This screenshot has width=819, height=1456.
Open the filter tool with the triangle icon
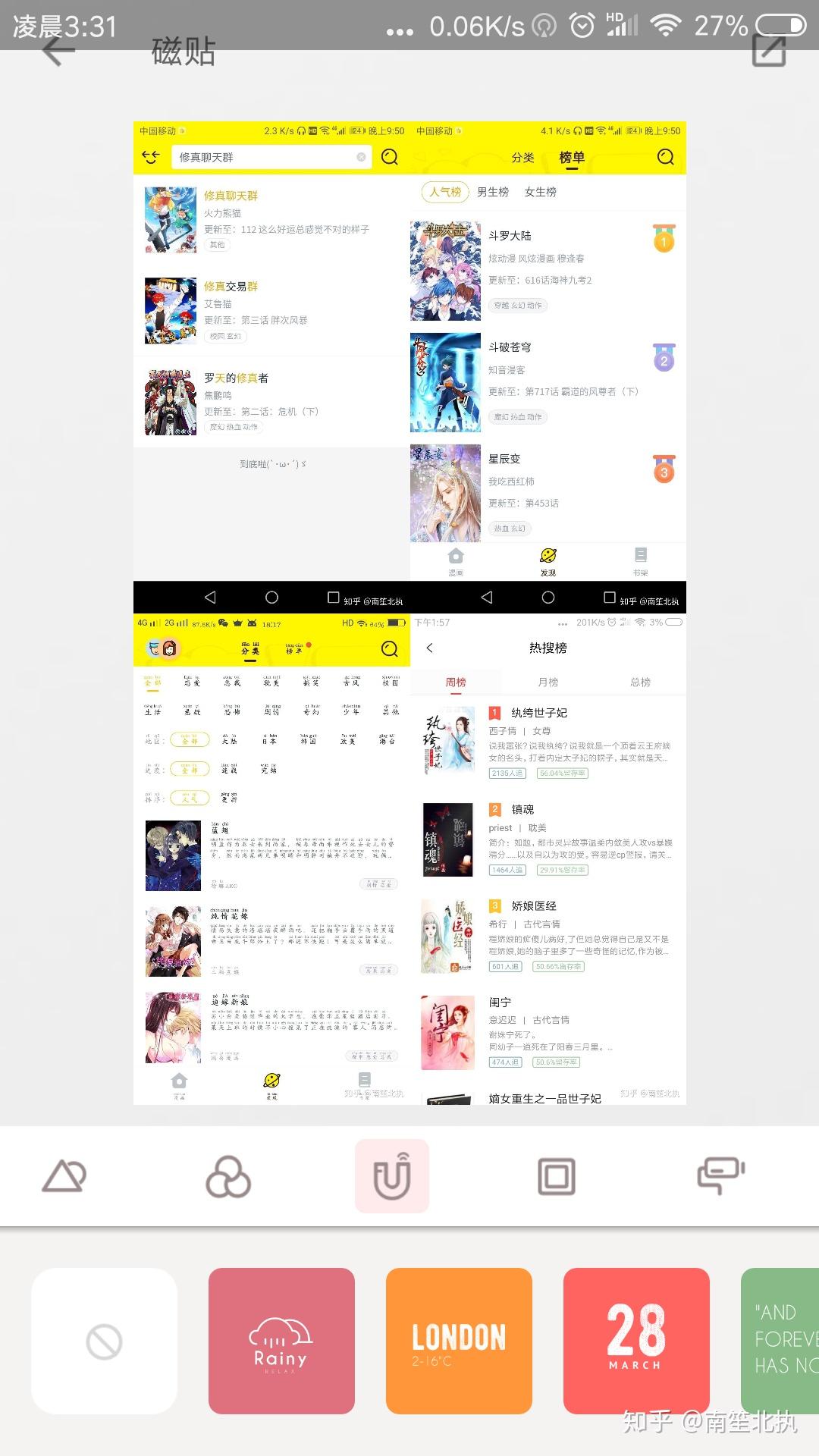coord(64,1176)
